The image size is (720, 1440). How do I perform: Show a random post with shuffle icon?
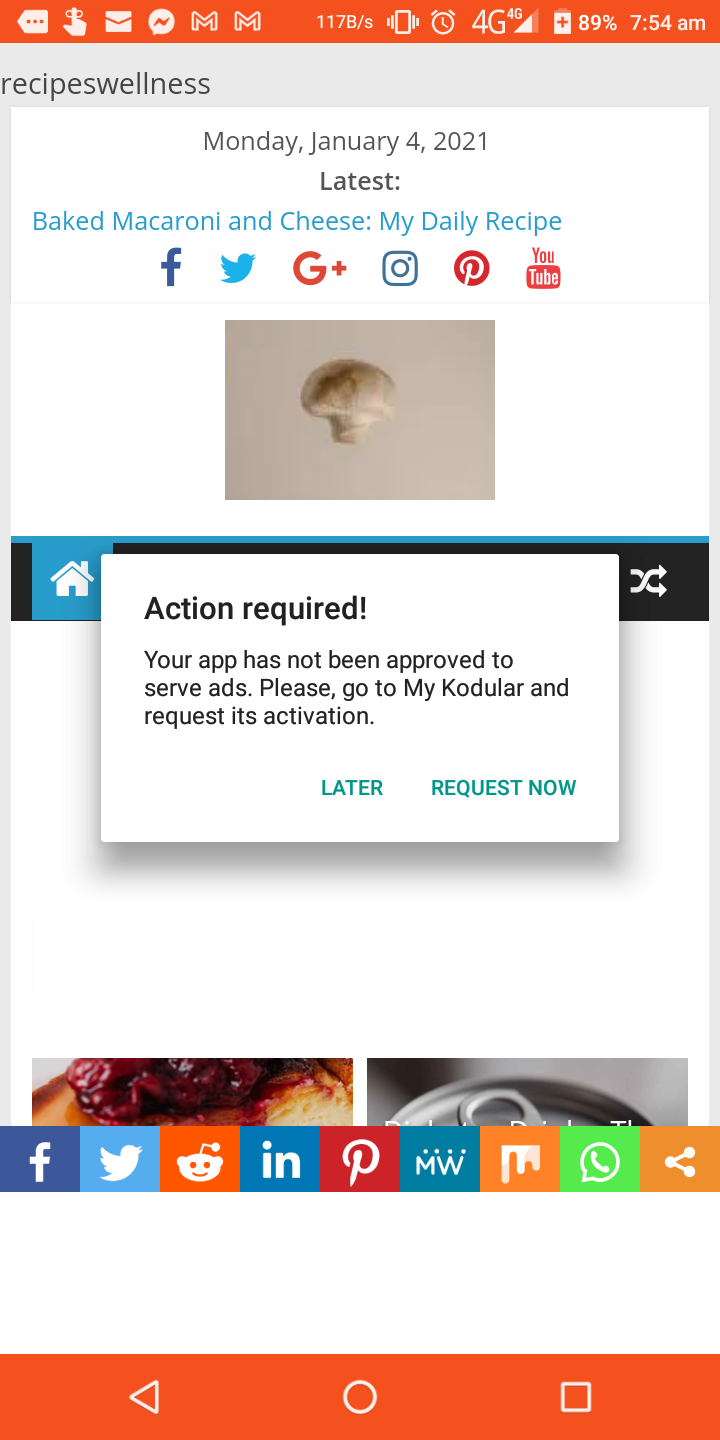pos(648,581)
